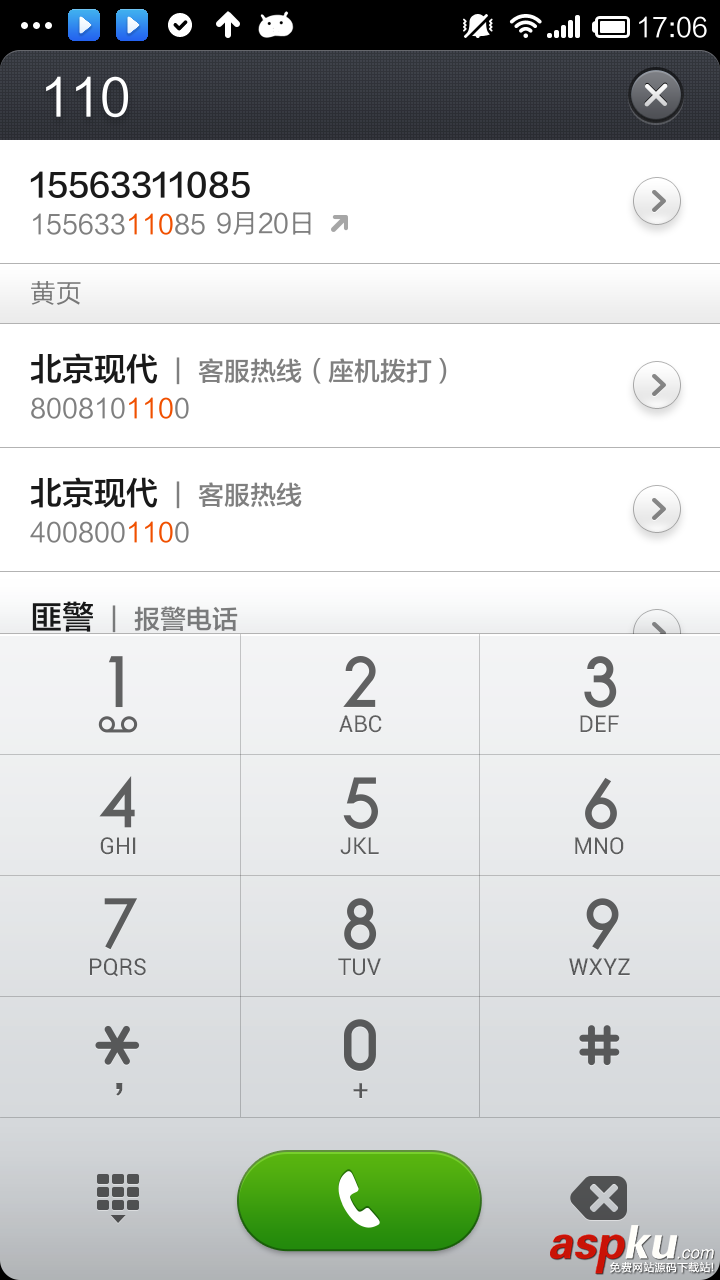
Task: Expand the 北京现代 客服热线 4008001100 entry
Action: tap(657, 509)
